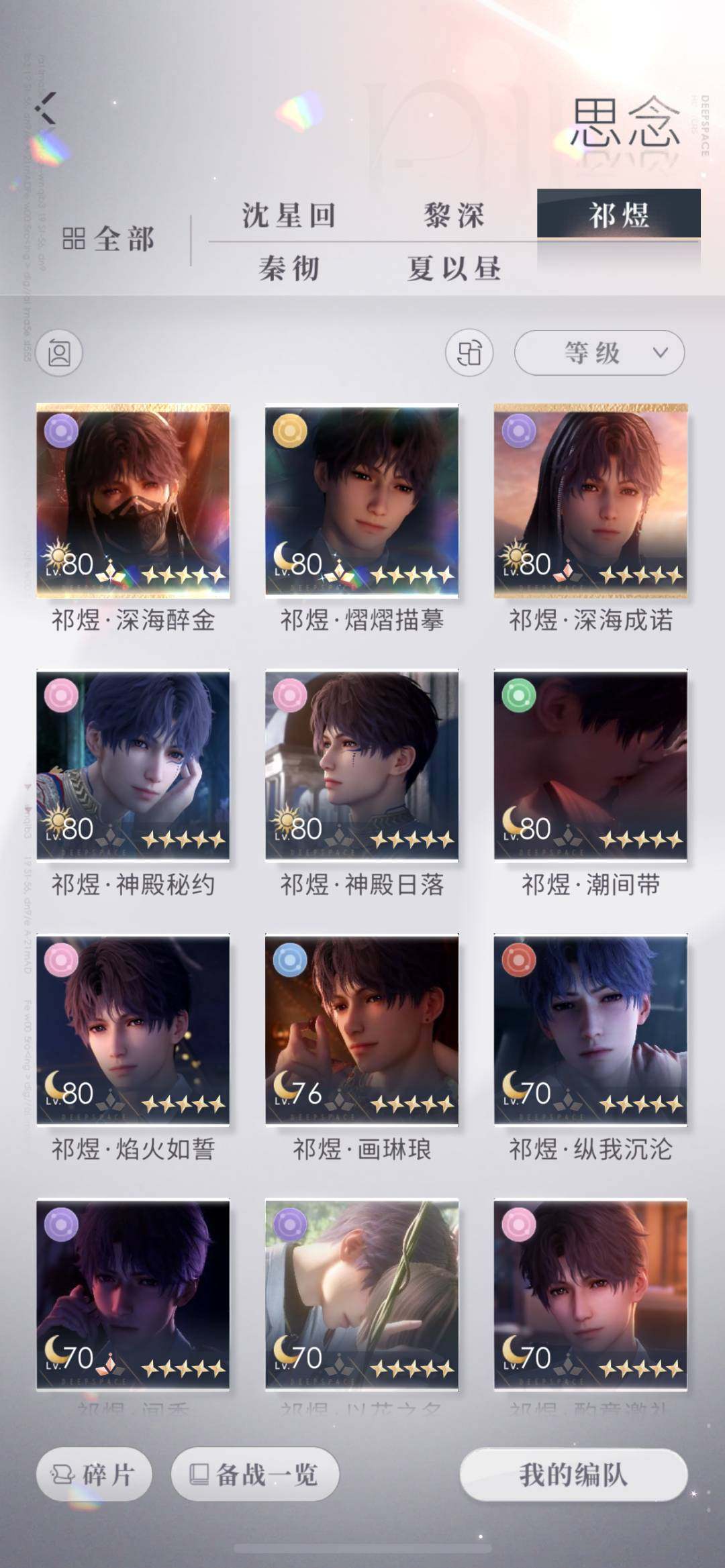Image resolution: width=725 pixels, height=1568 pixels.
Task: Open the 祁煜·神殿秘约 card
Action: (133, 766)
